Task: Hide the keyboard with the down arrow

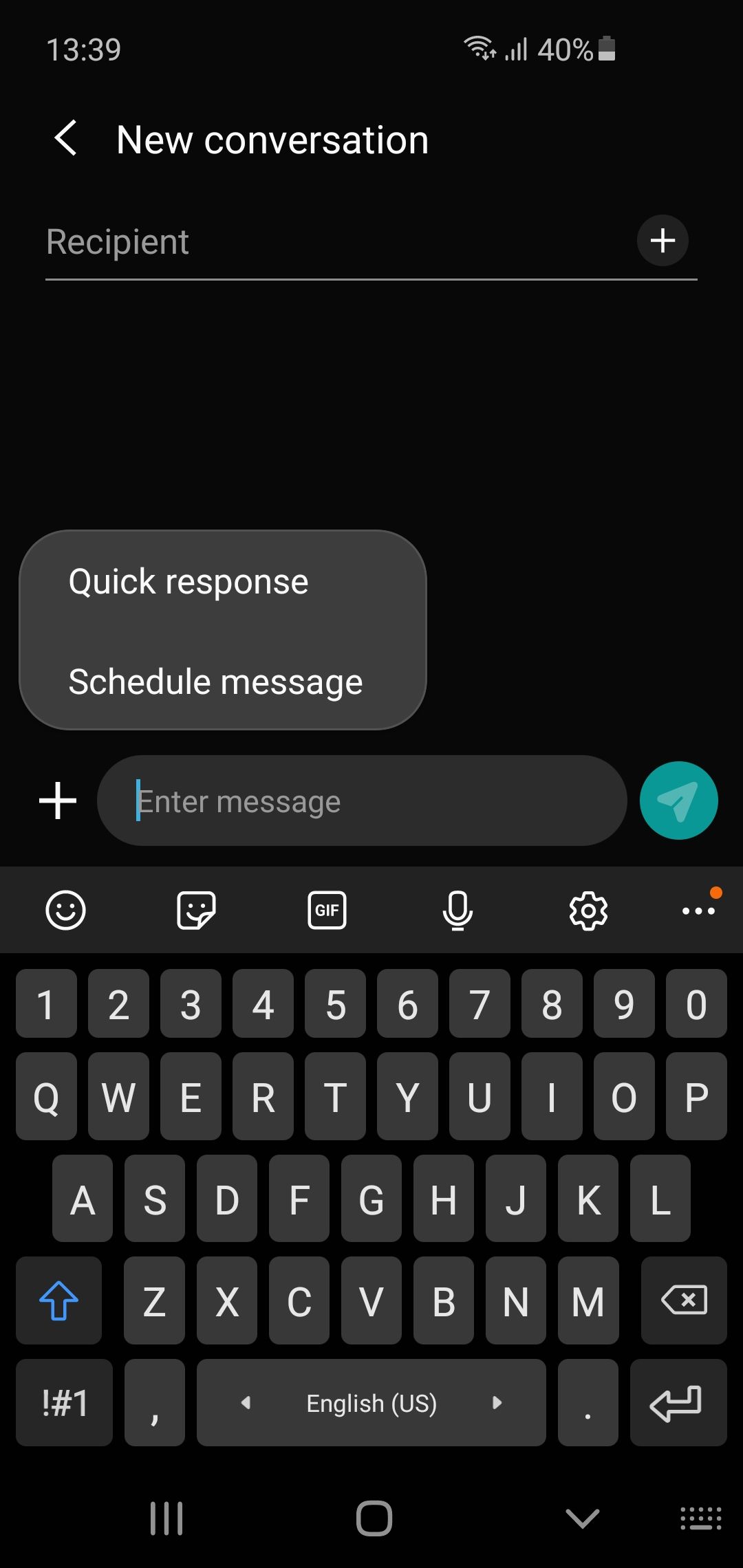Action: (582, 1518)
